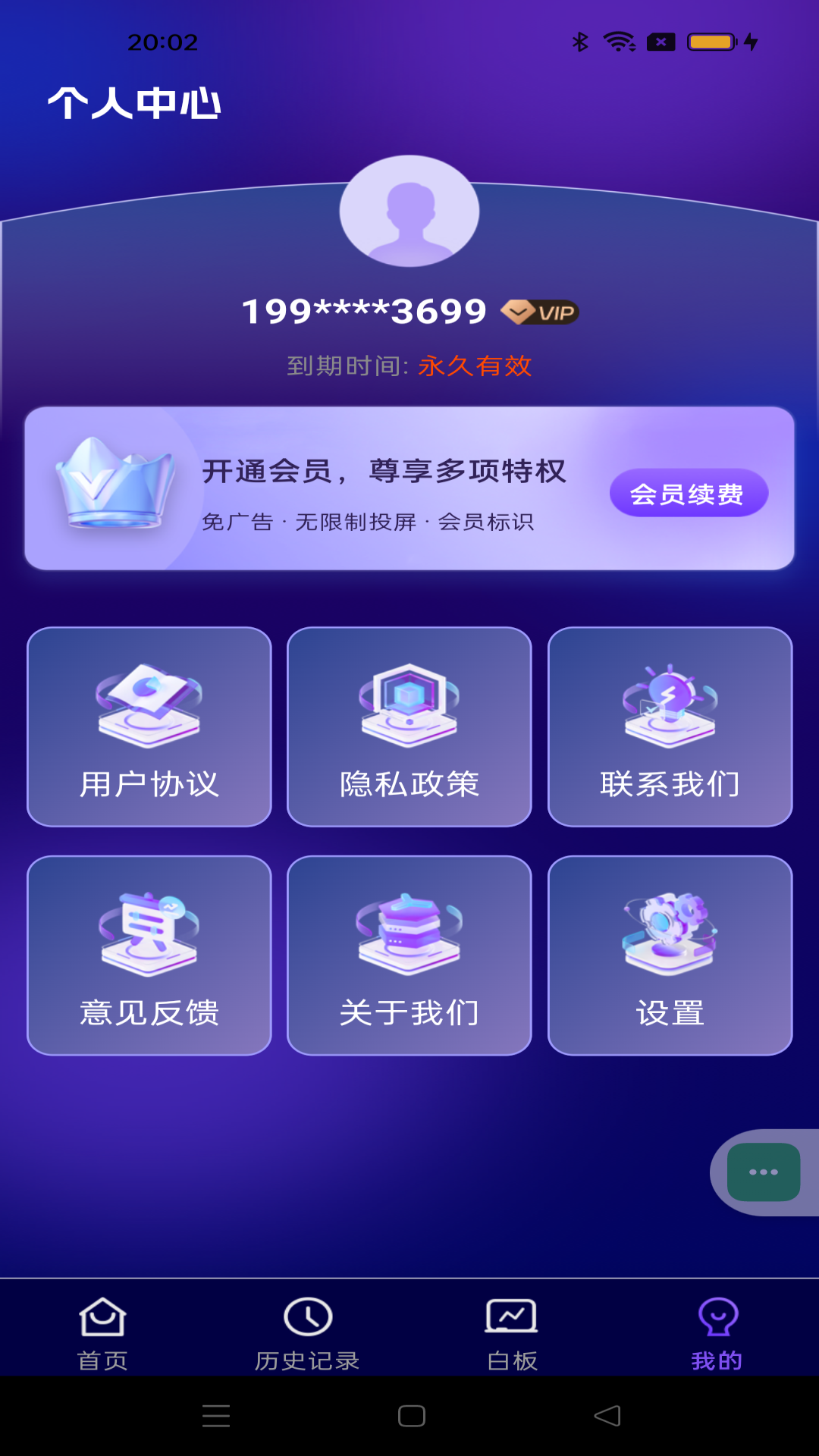Click the 永久有效 expiry text
The width and height of the screenshot is (819, 1456).
point(475,366)
